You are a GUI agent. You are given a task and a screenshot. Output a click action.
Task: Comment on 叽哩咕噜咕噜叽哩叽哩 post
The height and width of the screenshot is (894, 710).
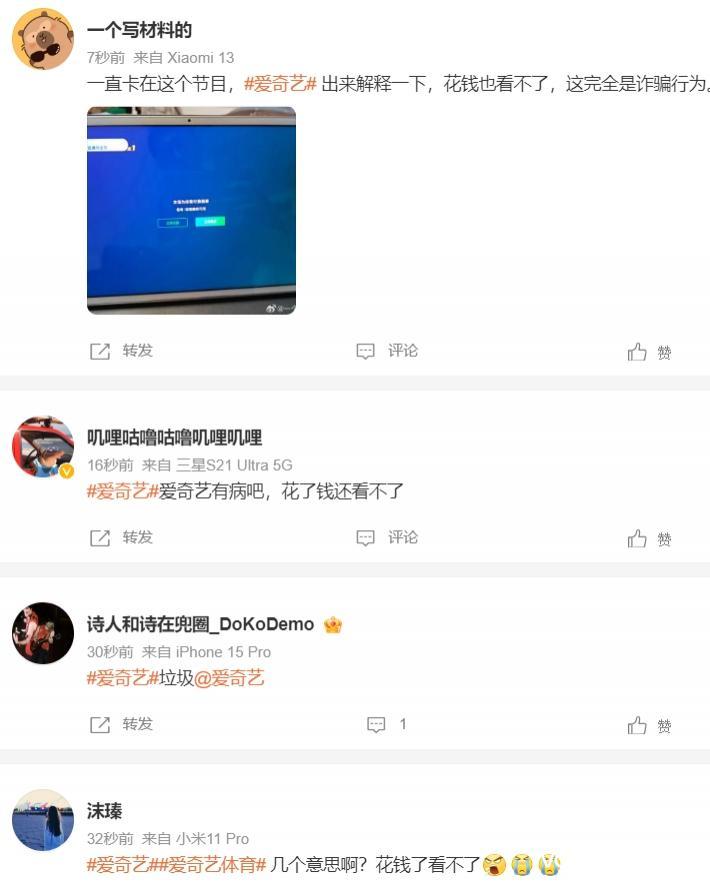coord(387,538)
